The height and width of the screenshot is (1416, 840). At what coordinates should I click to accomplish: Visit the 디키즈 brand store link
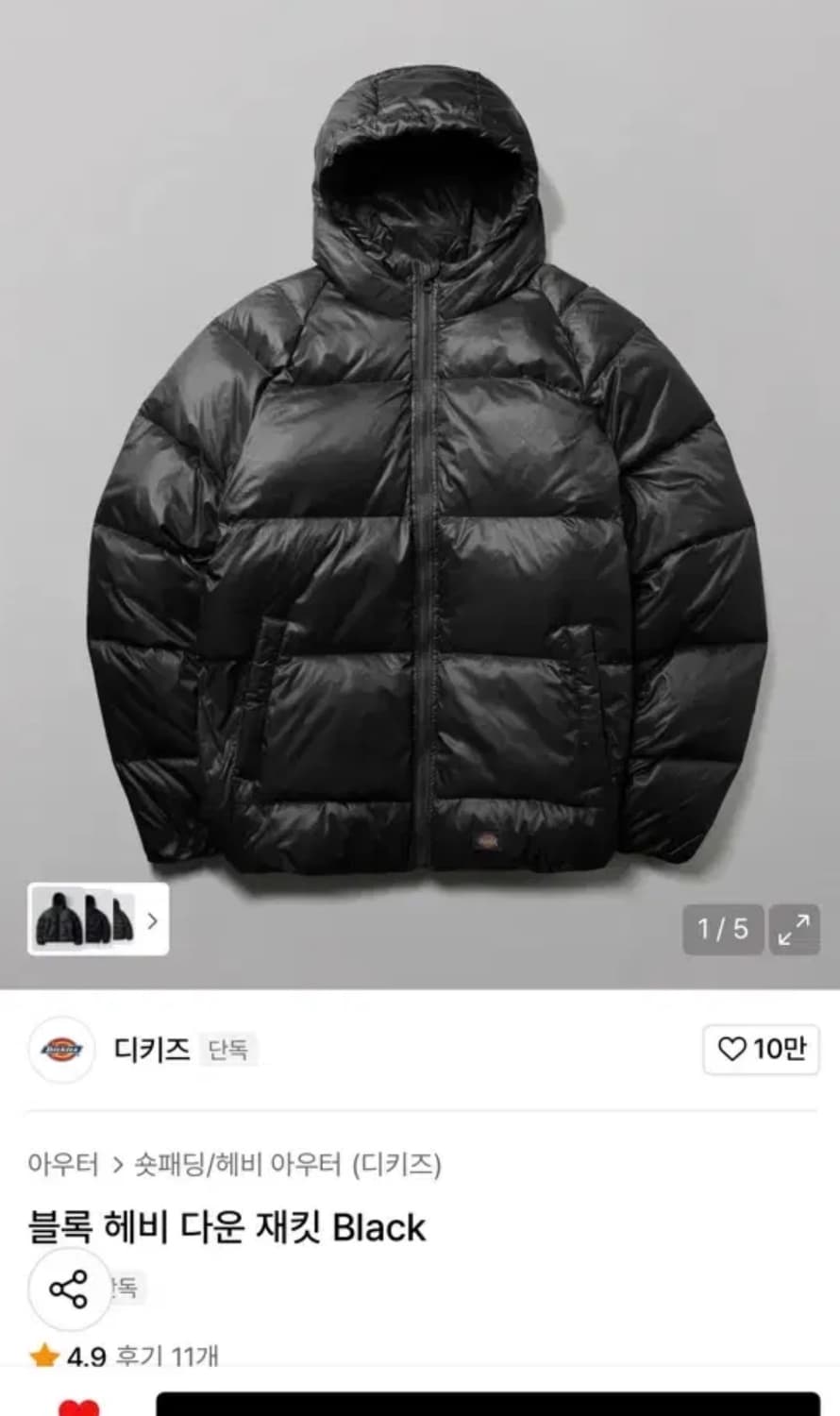coord(153,1051)
